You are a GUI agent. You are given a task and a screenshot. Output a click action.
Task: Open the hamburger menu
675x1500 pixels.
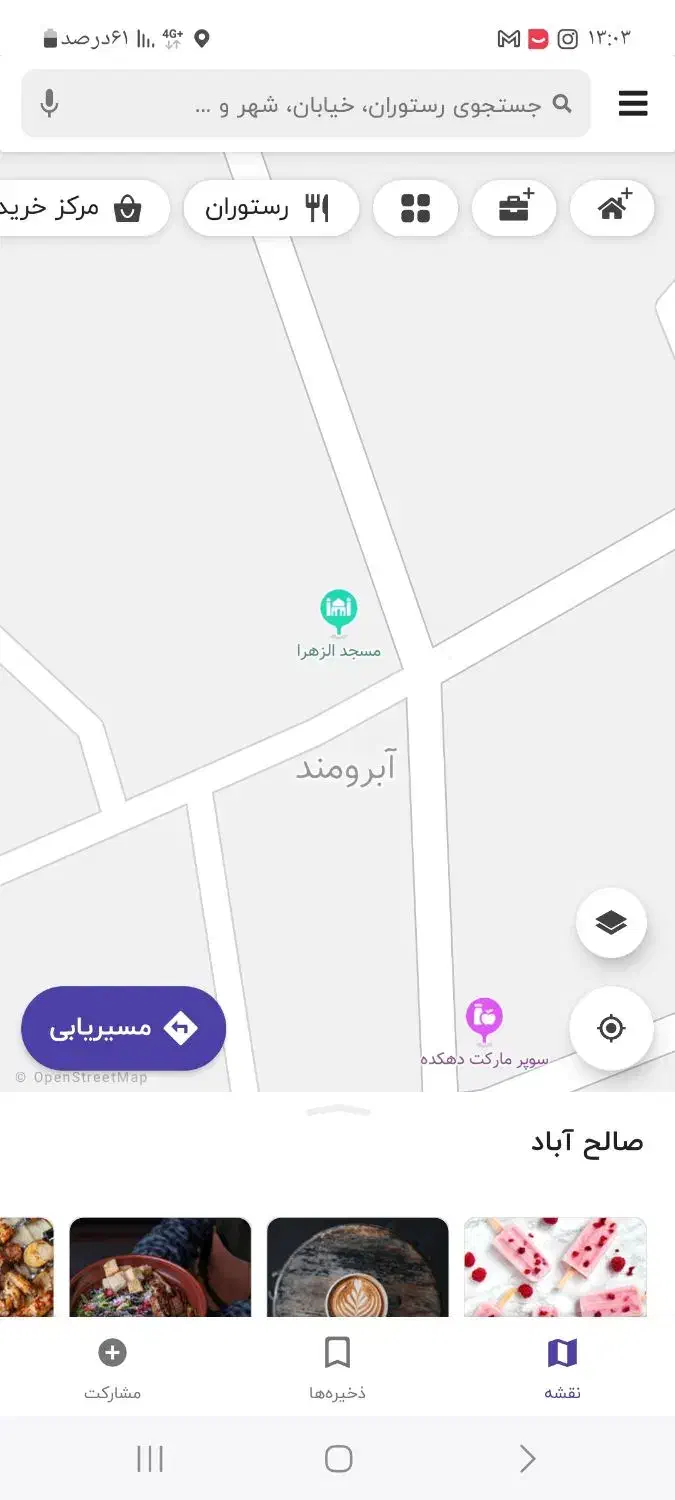click(x=633, y=104)
